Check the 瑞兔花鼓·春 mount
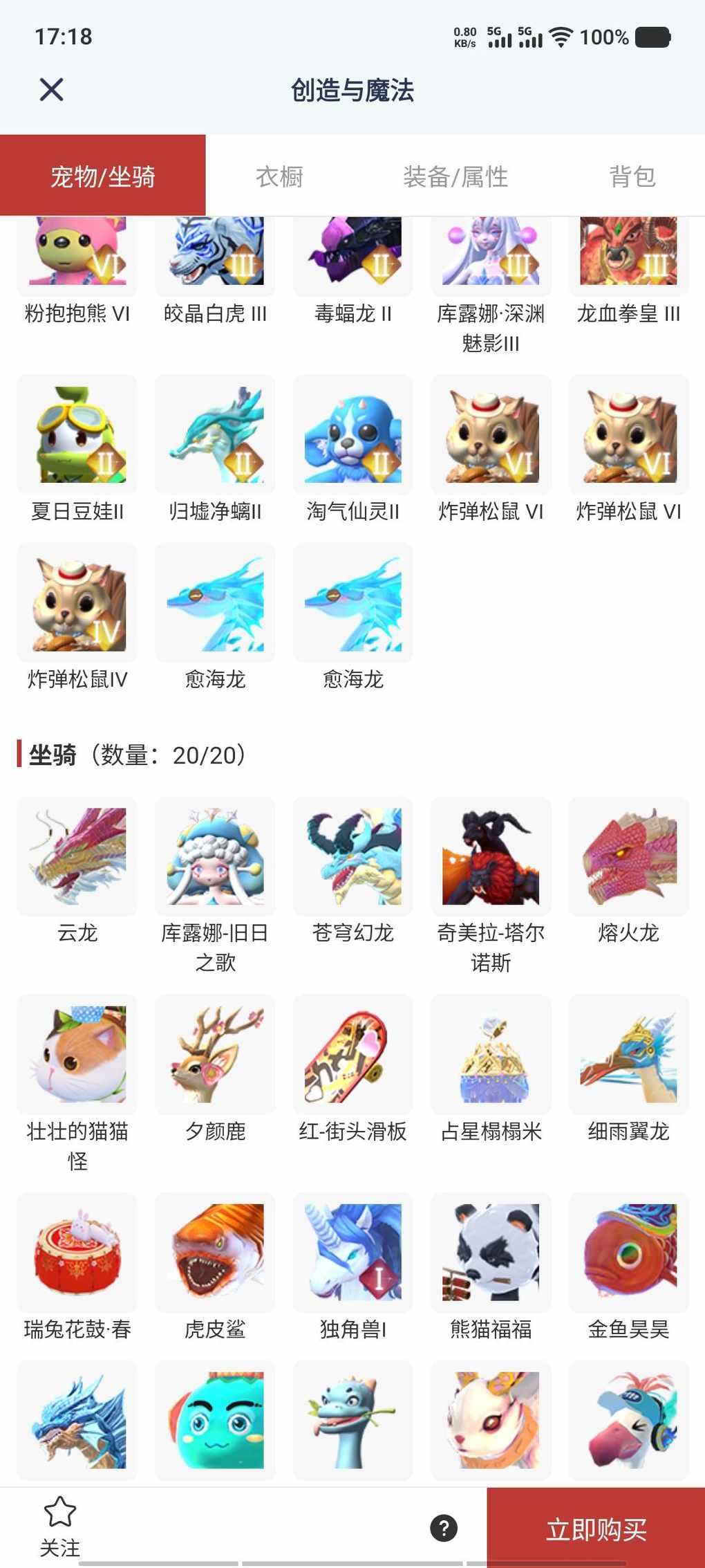This screenshot has height=1568, width=705. click(x=77, y=1253)
